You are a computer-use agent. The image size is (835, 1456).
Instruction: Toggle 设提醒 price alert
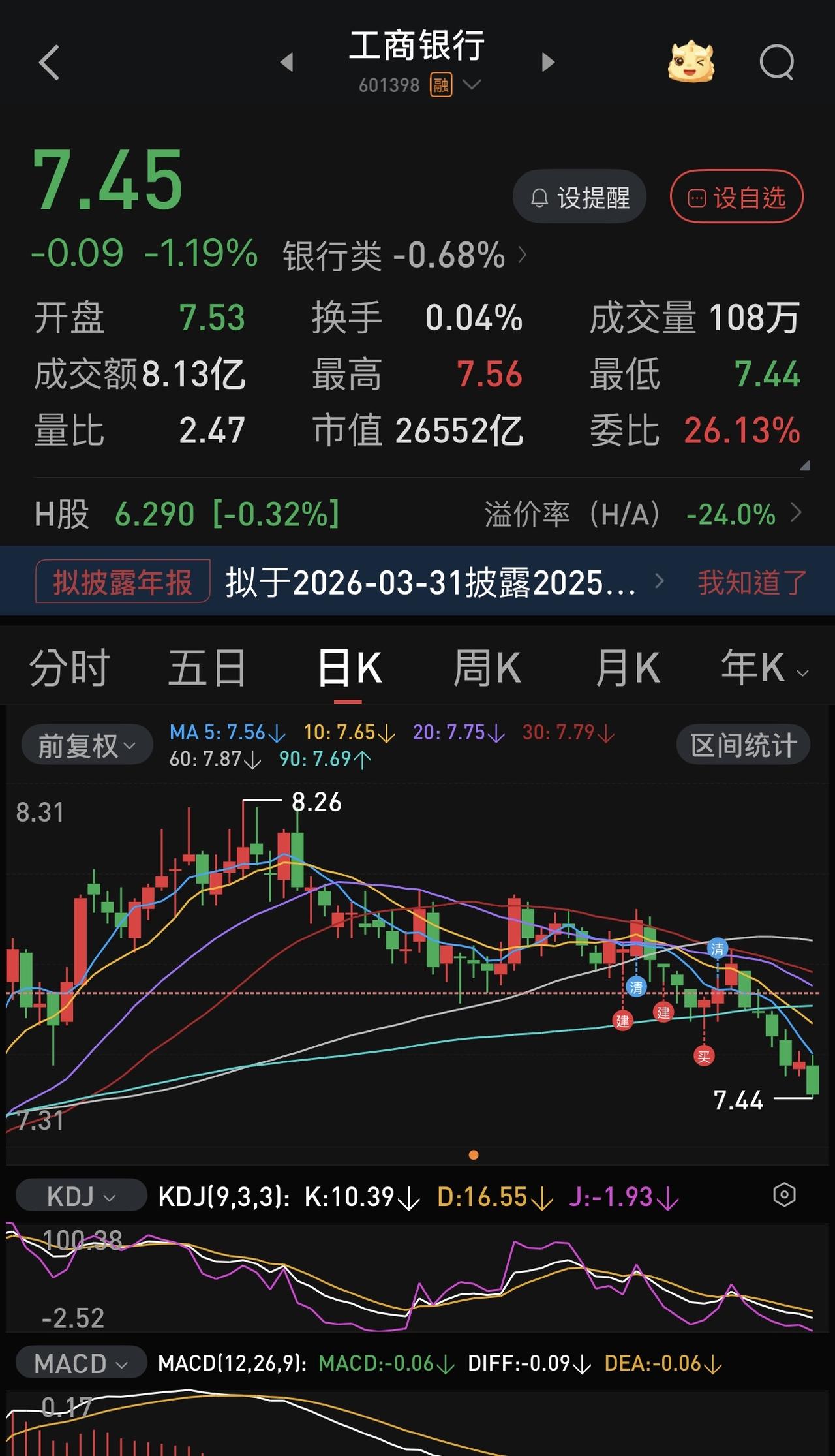(x=579, y=196)
